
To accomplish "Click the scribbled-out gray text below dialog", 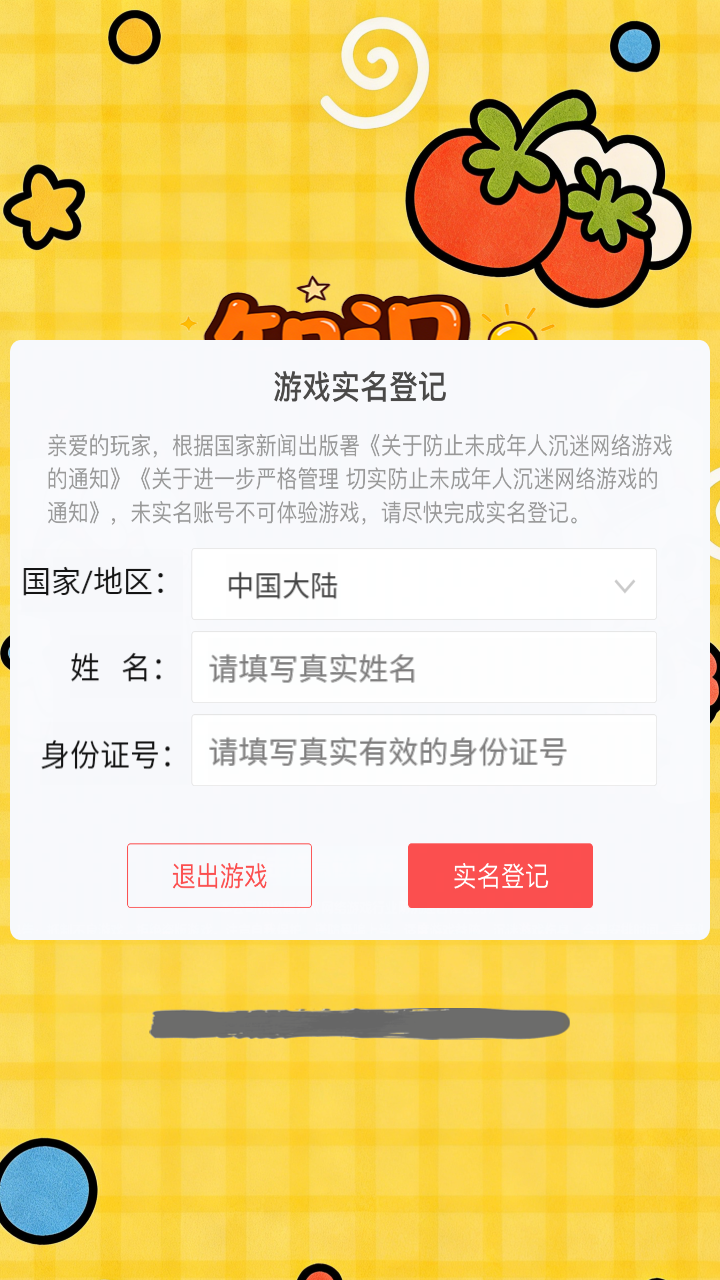I will [360, 1022].
